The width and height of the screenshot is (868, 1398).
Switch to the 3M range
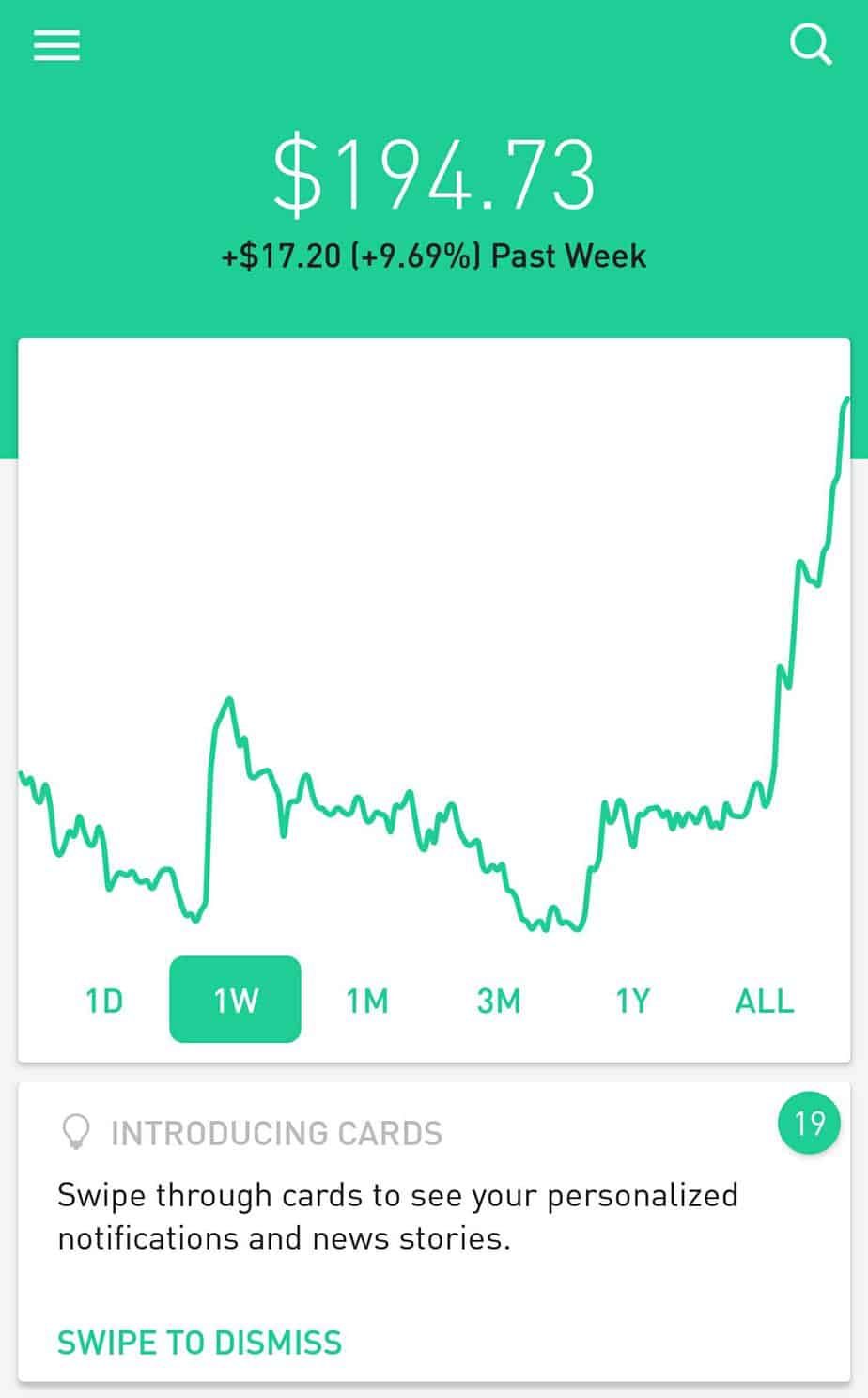(x=499, y=1001)
